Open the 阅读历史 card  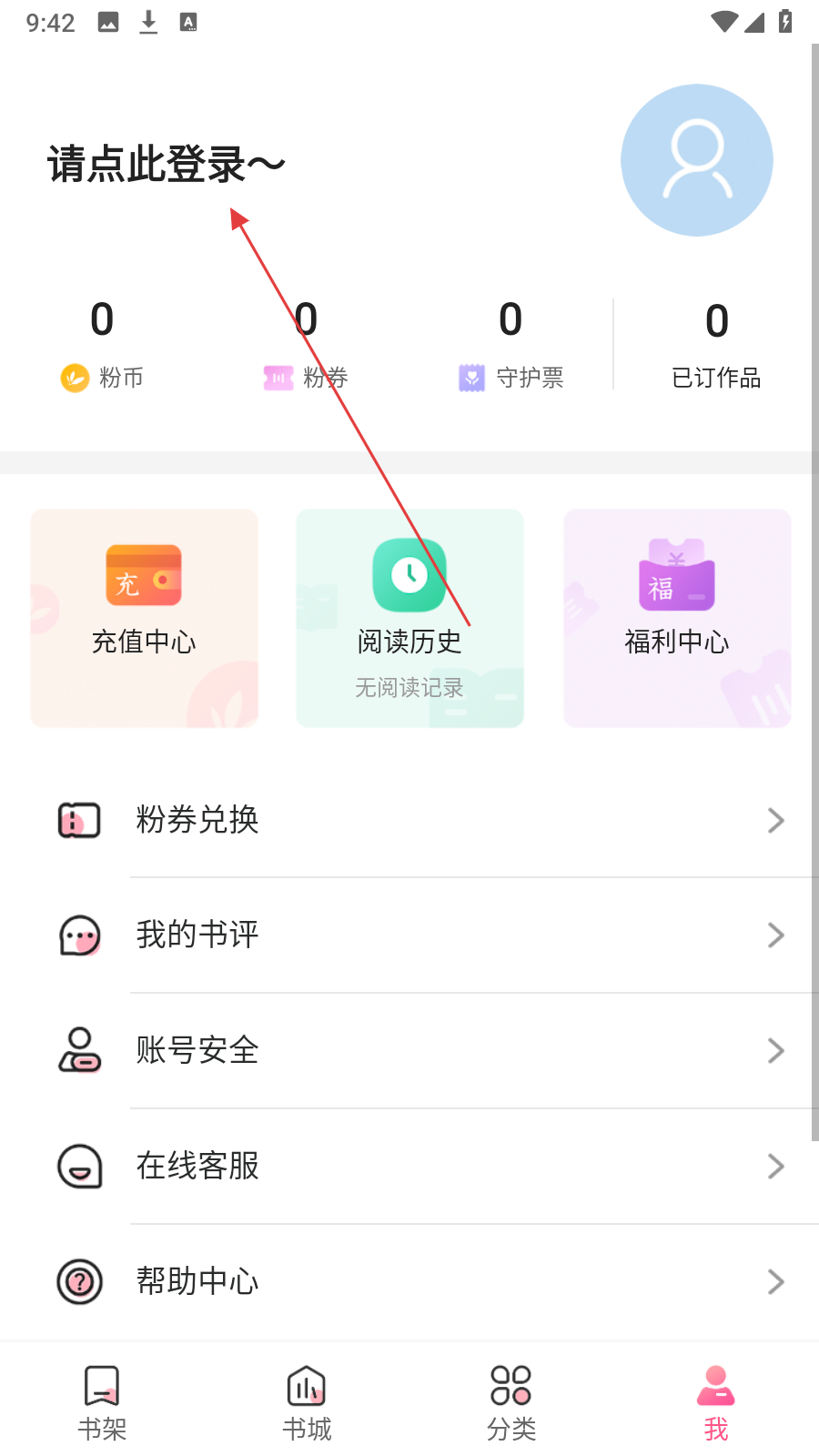(x=409, y=618)
